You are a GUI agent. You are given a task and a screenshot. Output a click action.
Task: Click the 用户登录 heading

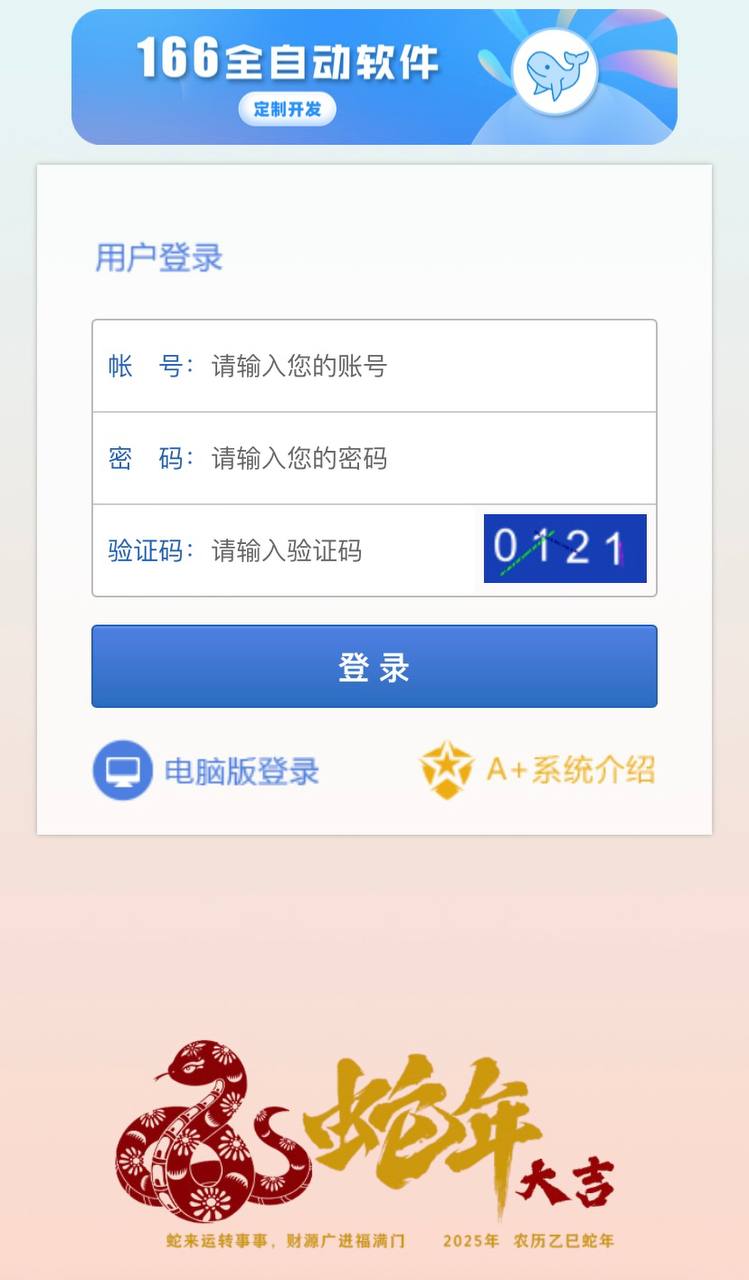coord(157,258)
